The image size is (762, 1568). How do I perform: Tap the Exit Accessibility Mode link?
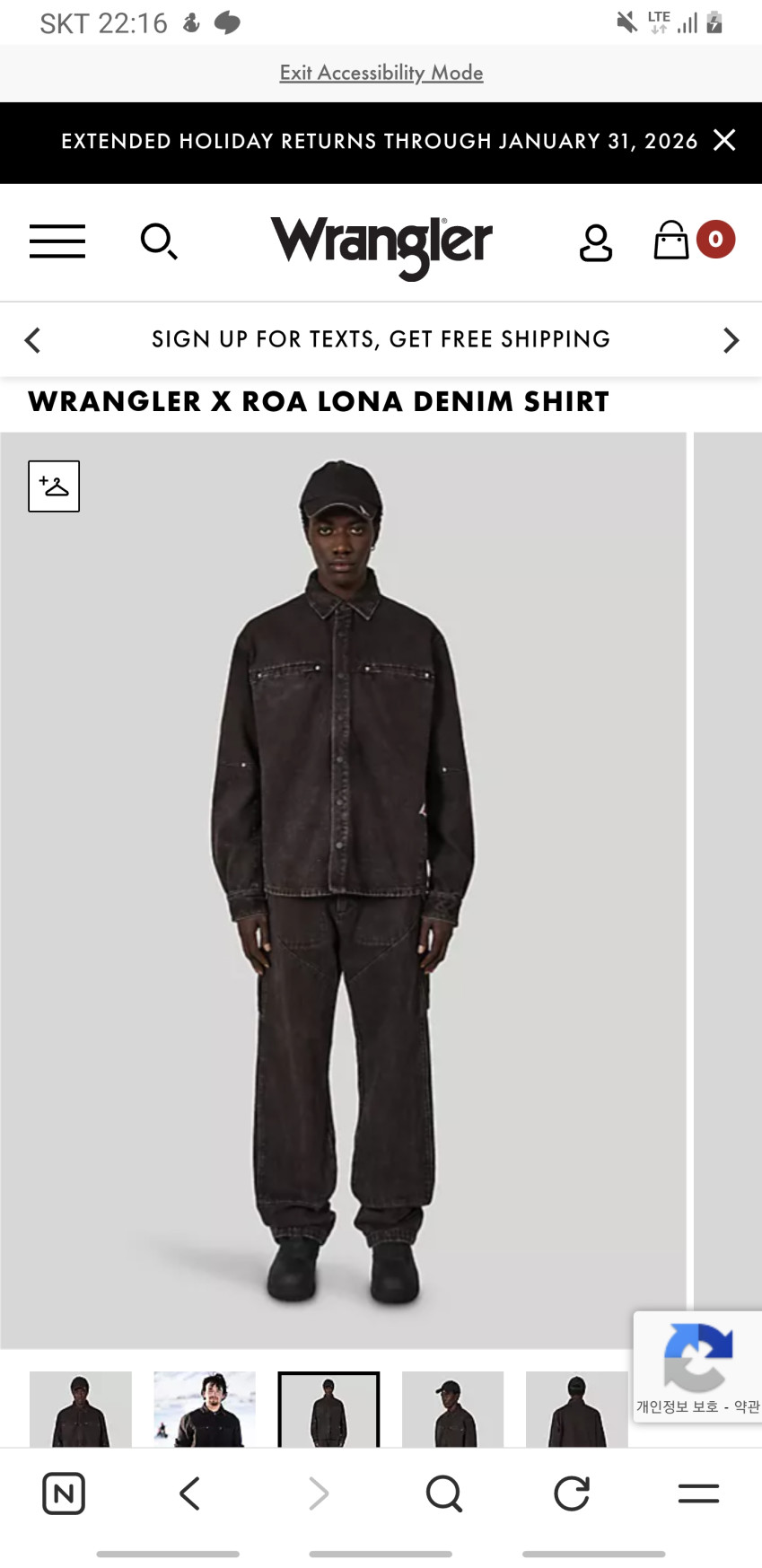[x=381, y=73]
